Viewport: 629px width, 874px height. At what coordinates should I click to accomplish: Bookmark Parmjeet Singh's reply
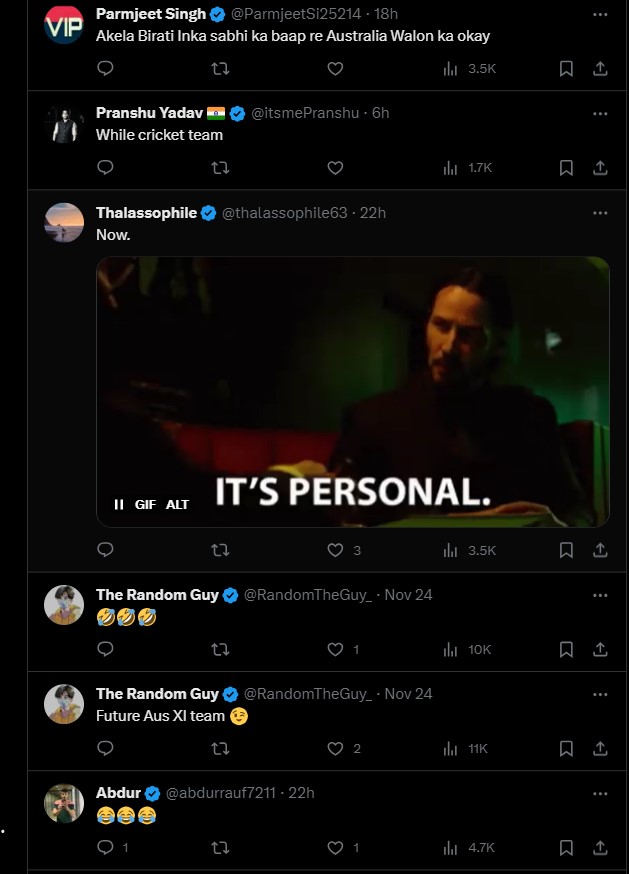[x=566, y=69]
